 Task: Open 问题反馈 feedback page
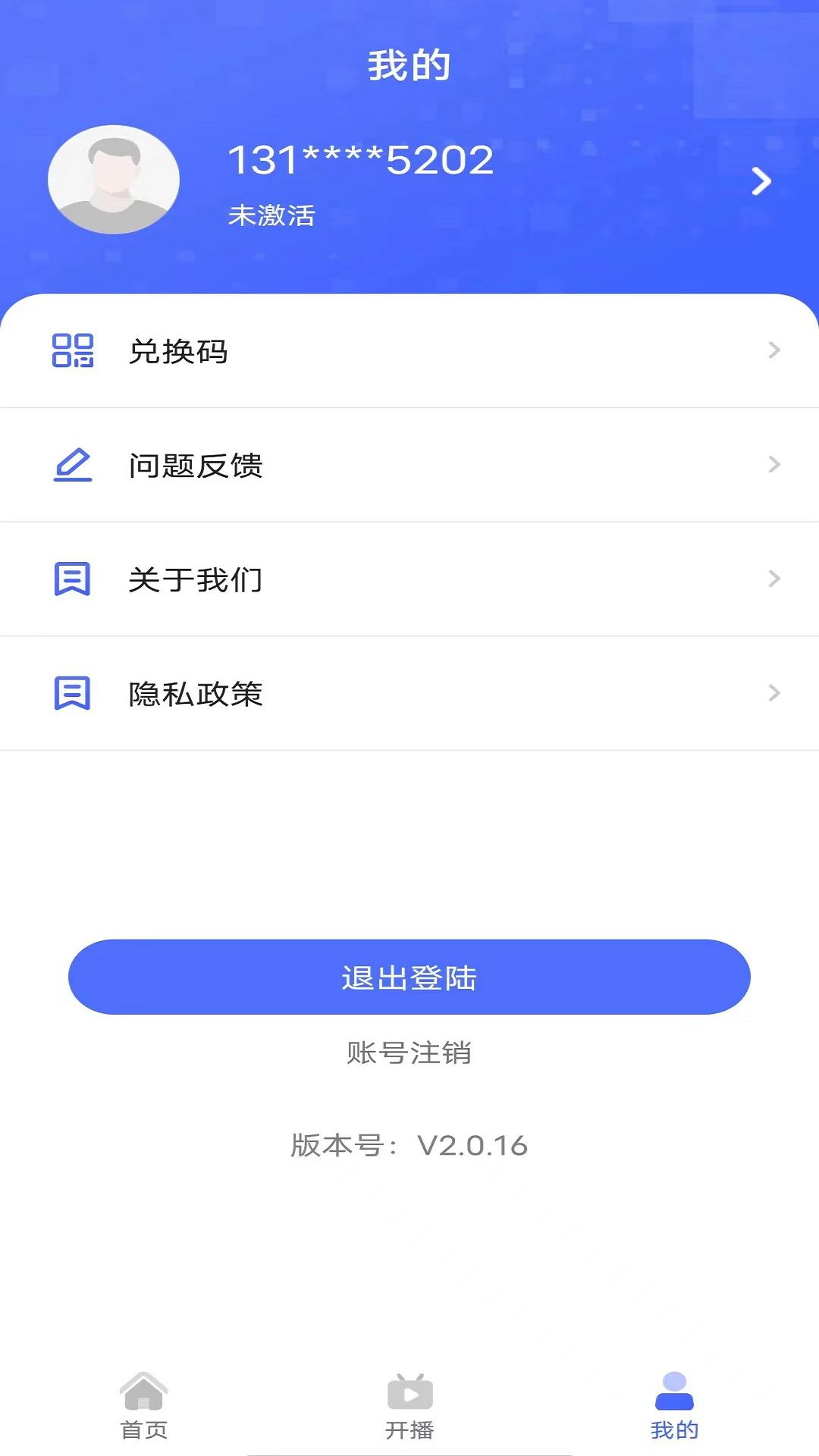(x=409, y=465)
